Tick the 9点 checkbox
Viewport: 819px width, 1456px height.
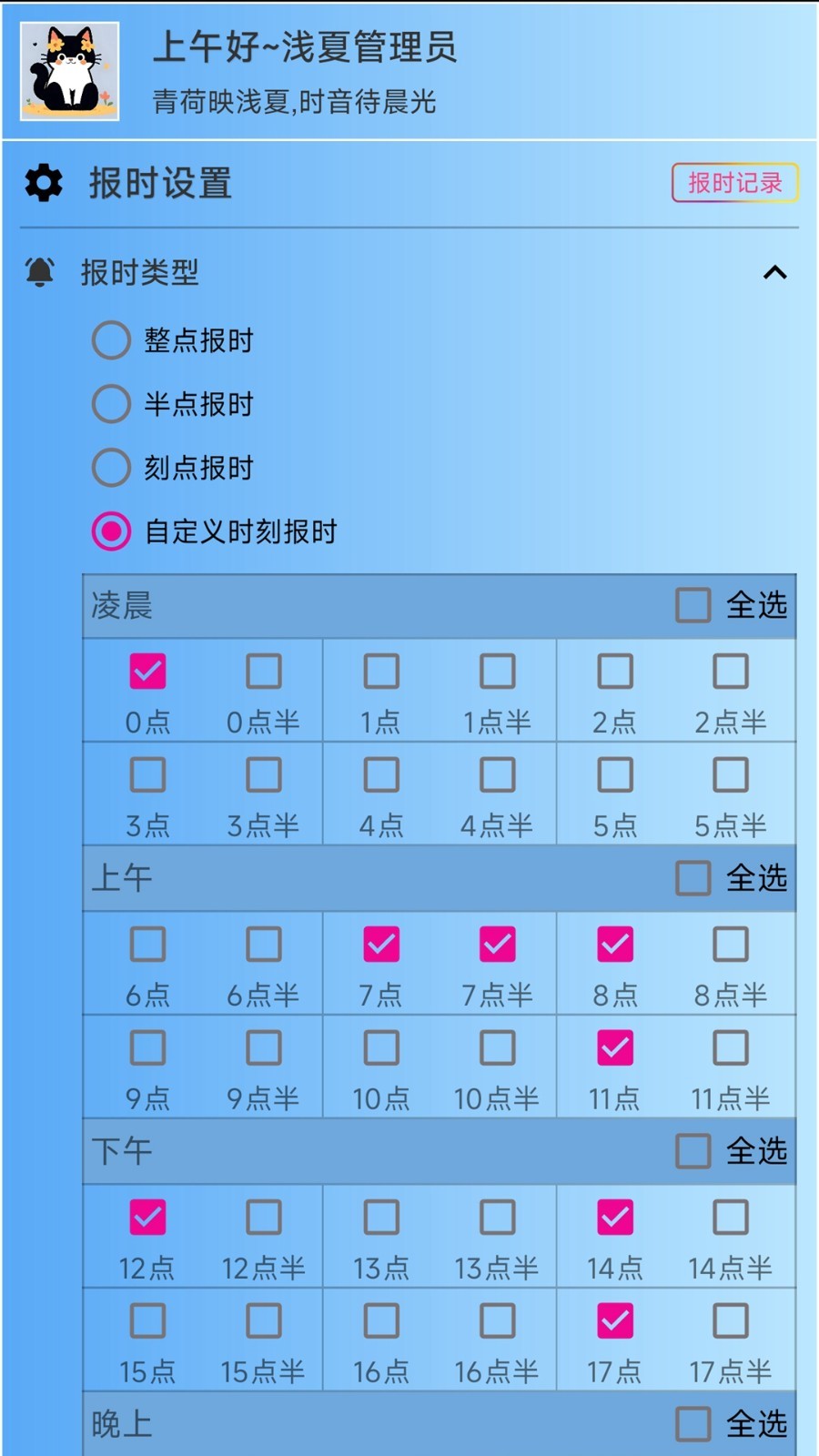(x=147, y=1048)
